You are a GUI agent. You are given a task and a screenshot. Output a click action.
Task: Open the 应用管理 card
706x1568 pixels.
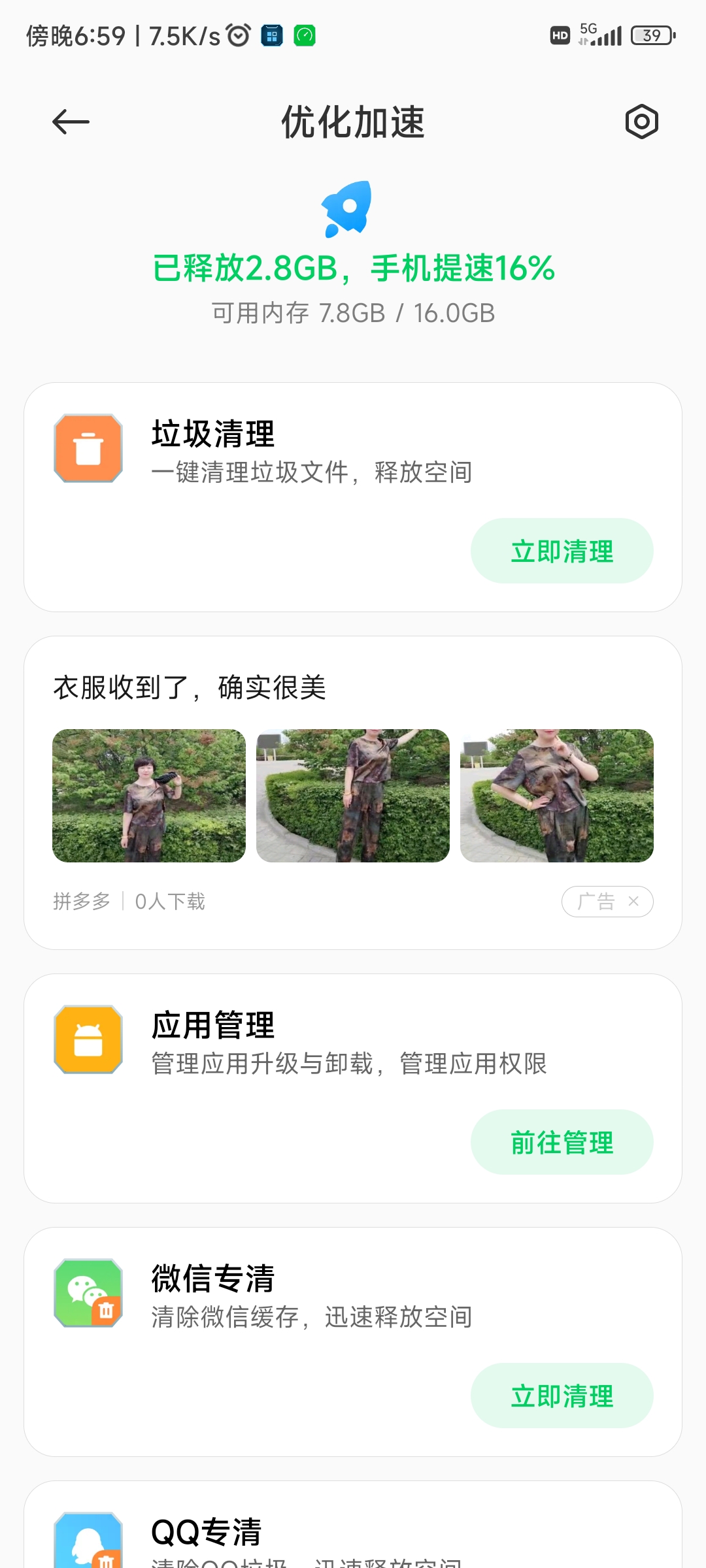pos(353,1088)
